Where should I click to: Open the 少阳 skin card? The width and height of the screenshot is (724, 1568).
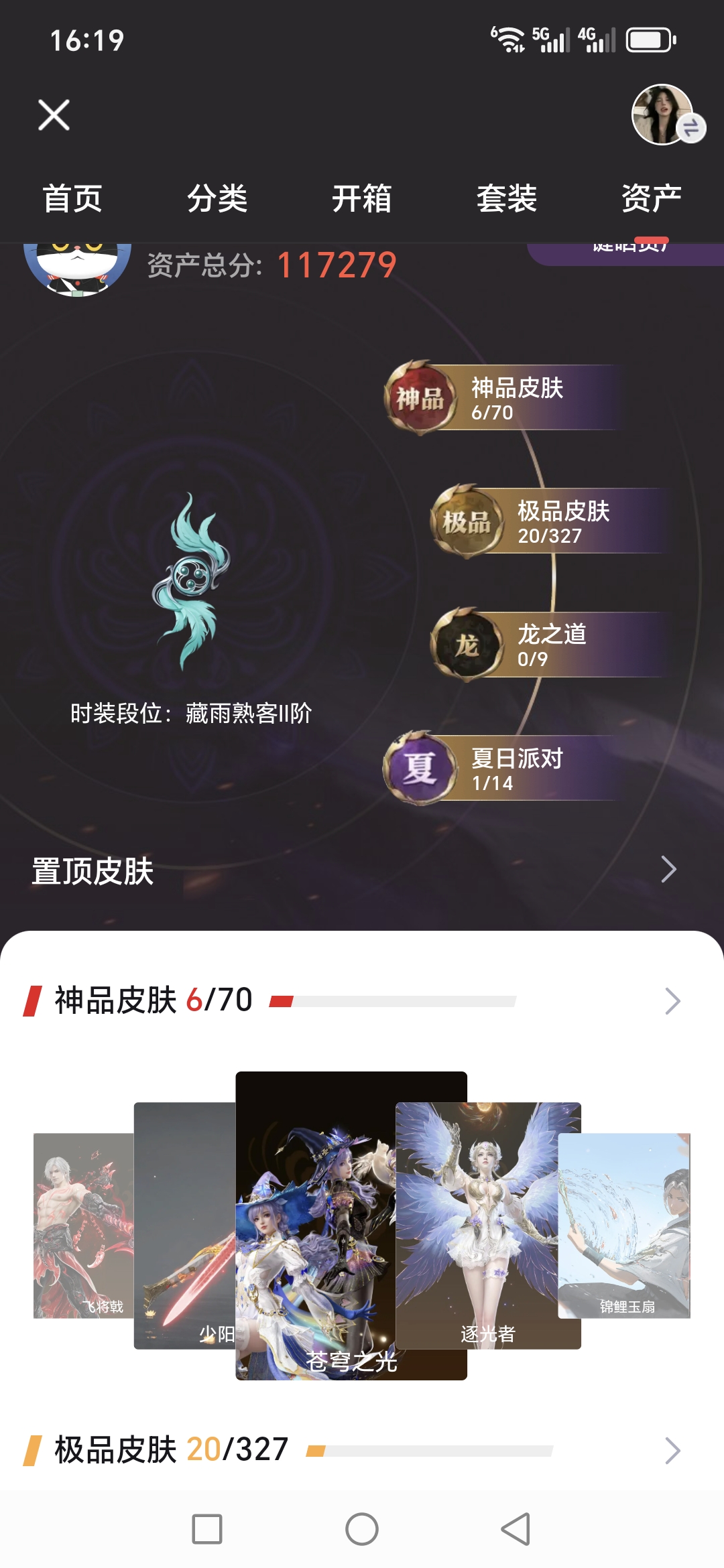tap(184, 1226)
